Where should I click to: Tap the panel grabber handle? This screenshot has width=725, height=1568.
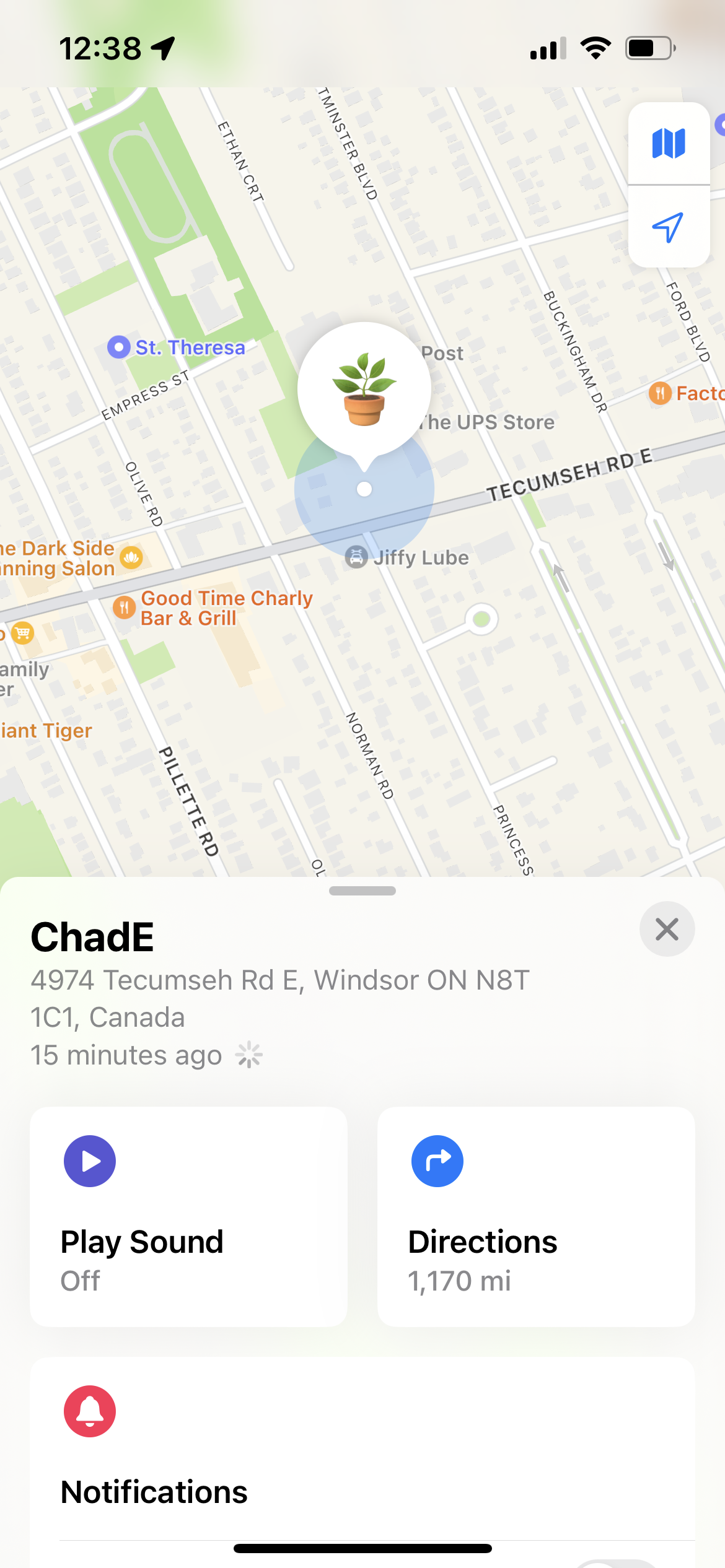362,891
